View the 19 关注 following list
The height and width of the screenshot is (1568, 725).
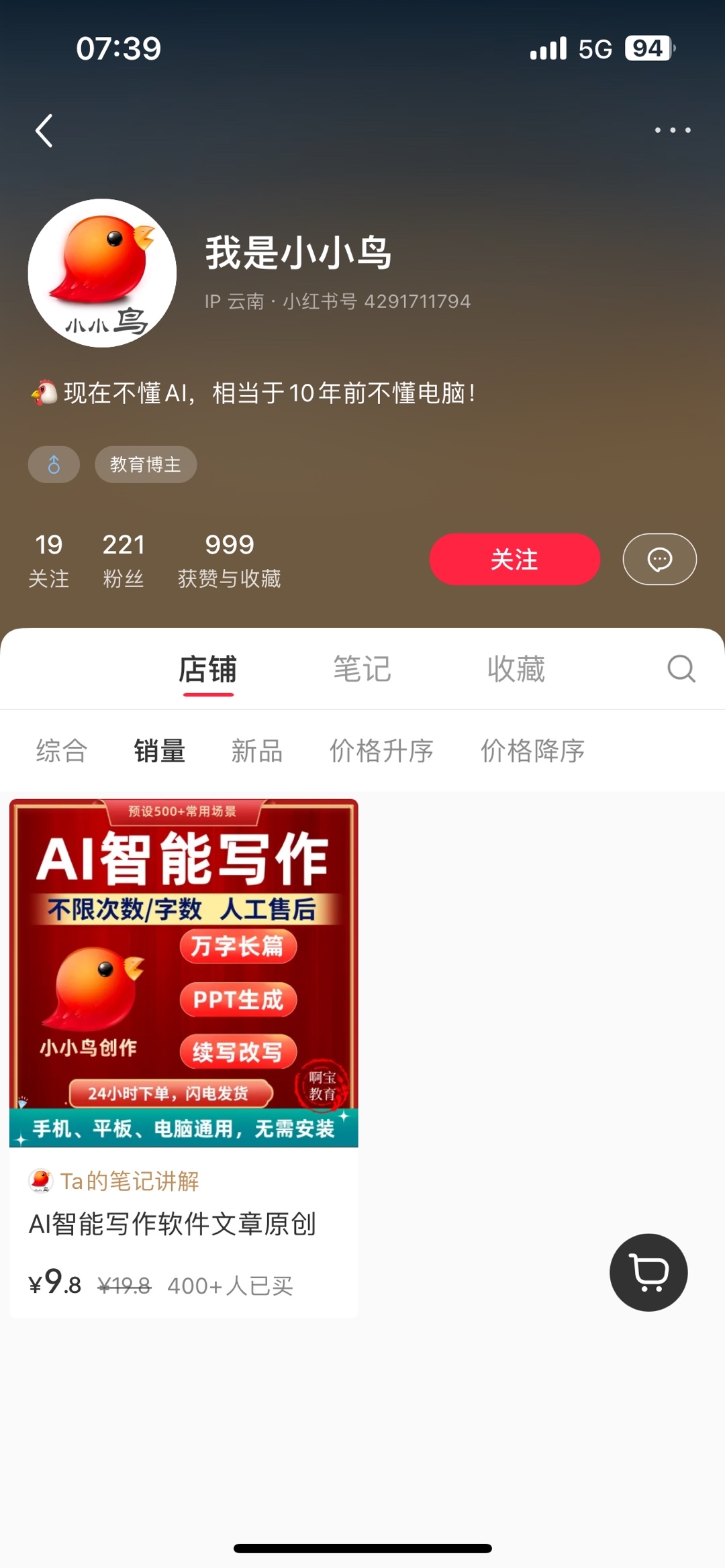(x=49, y=560)
